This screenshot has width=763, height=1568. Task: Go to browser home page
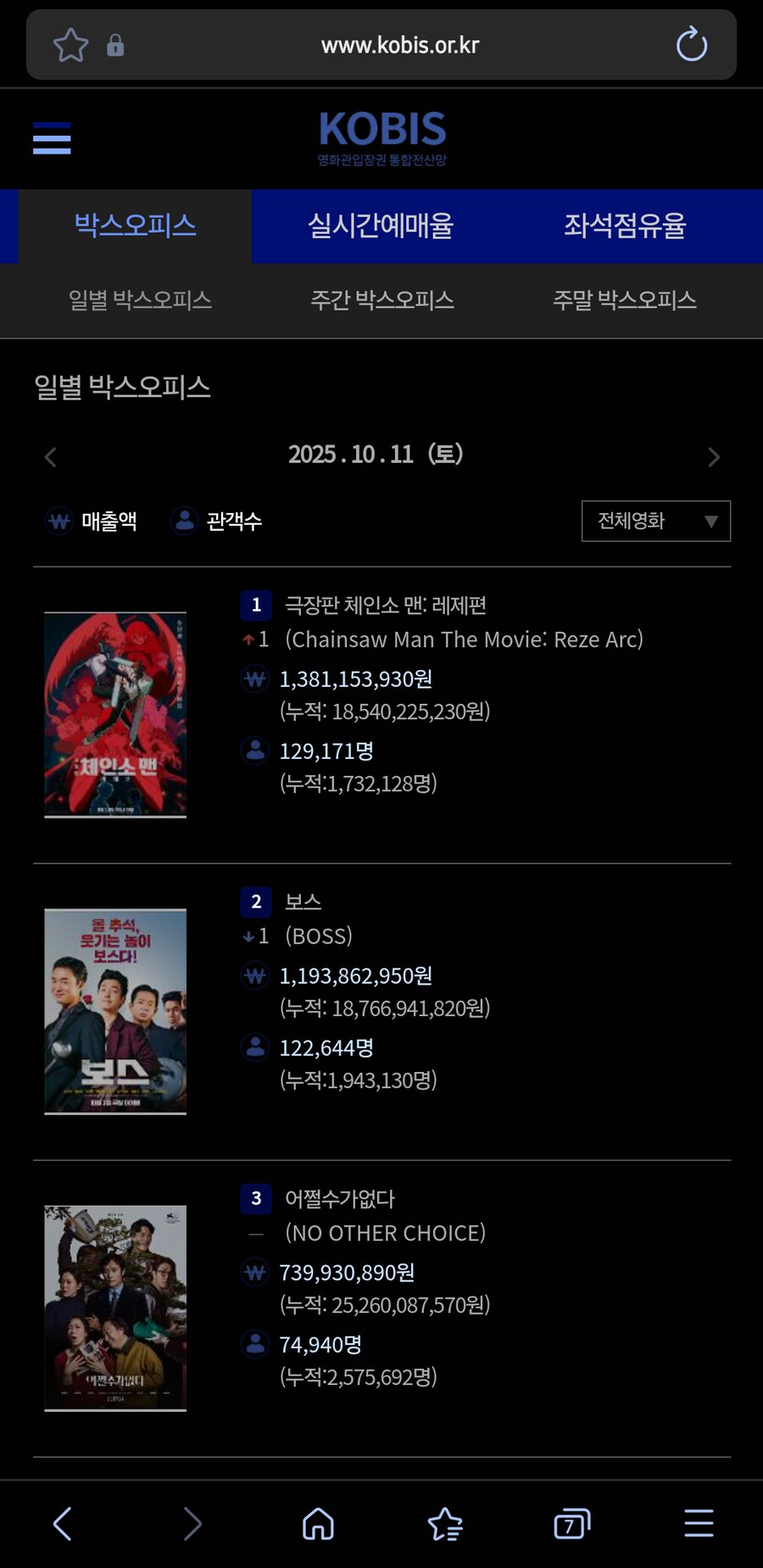[318, 1524]
